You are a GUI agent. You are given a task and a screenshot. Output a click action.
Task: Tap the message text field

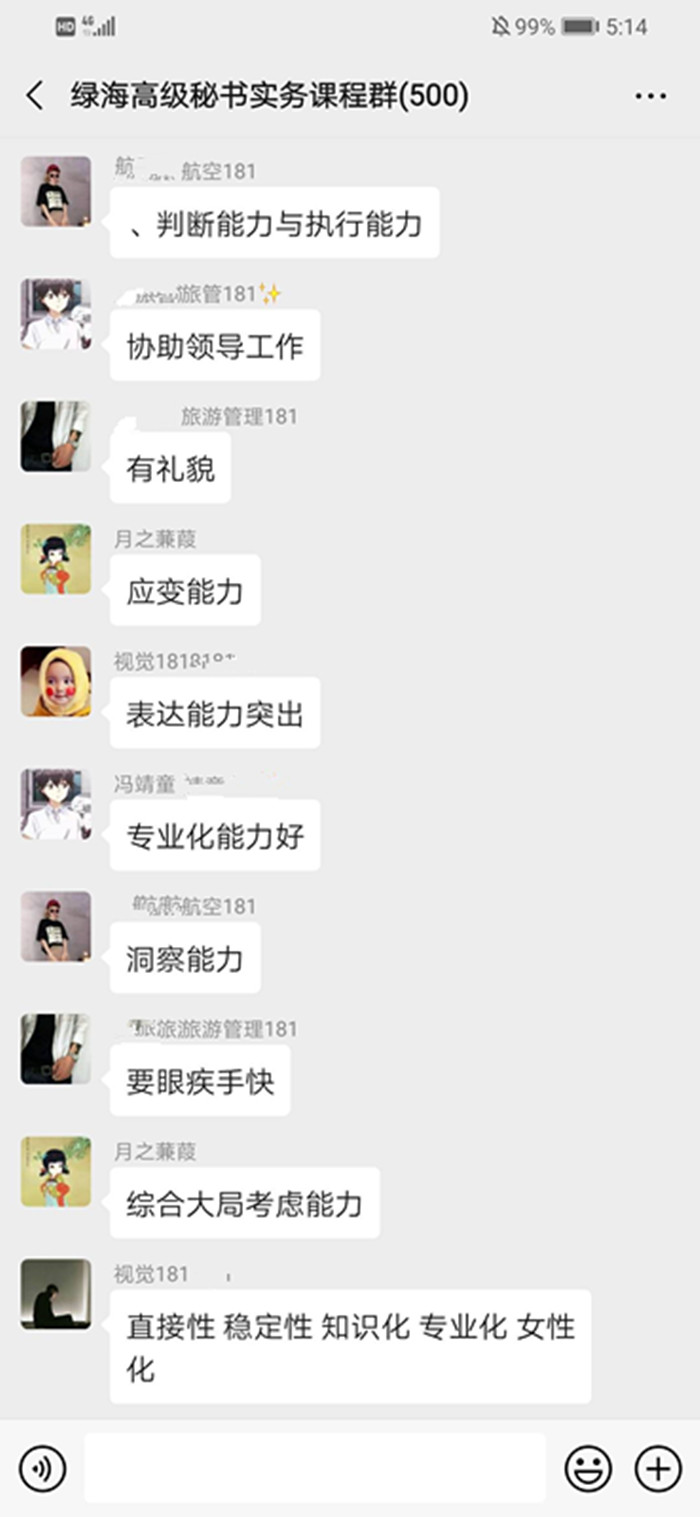tap(314, 1468)
